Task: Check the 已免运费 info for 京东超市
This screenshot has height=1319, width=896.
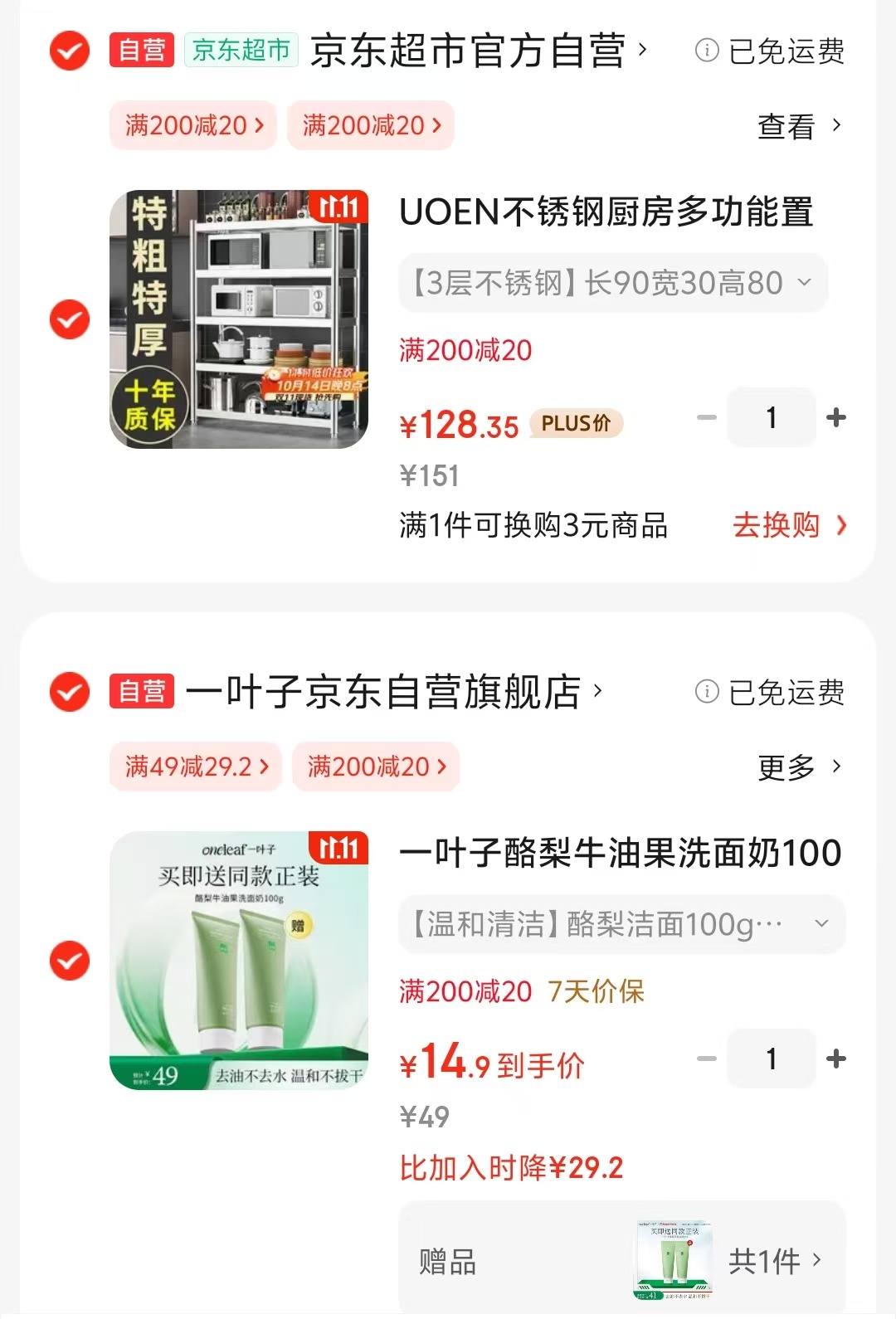Action: point(770,51)
